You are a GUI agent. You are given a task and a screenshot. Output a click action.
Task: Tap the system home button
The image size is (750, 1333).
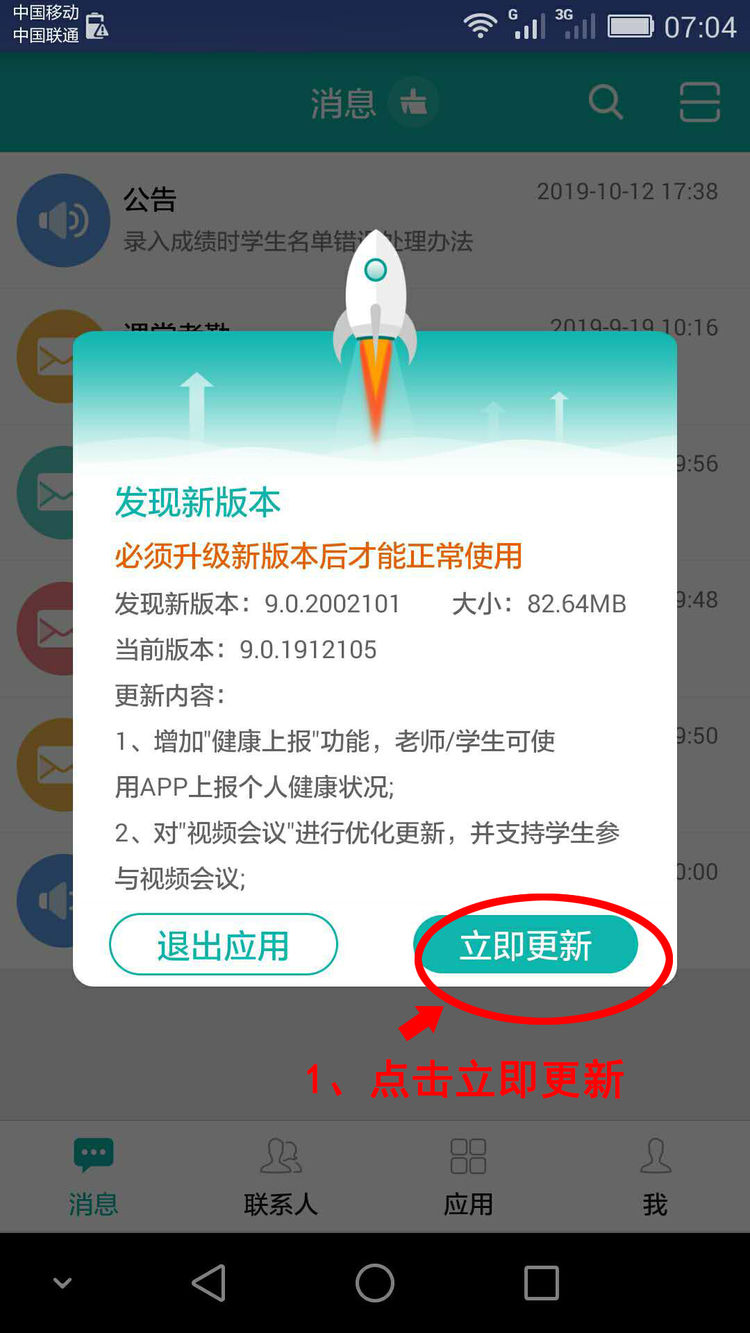point(375,1283)
